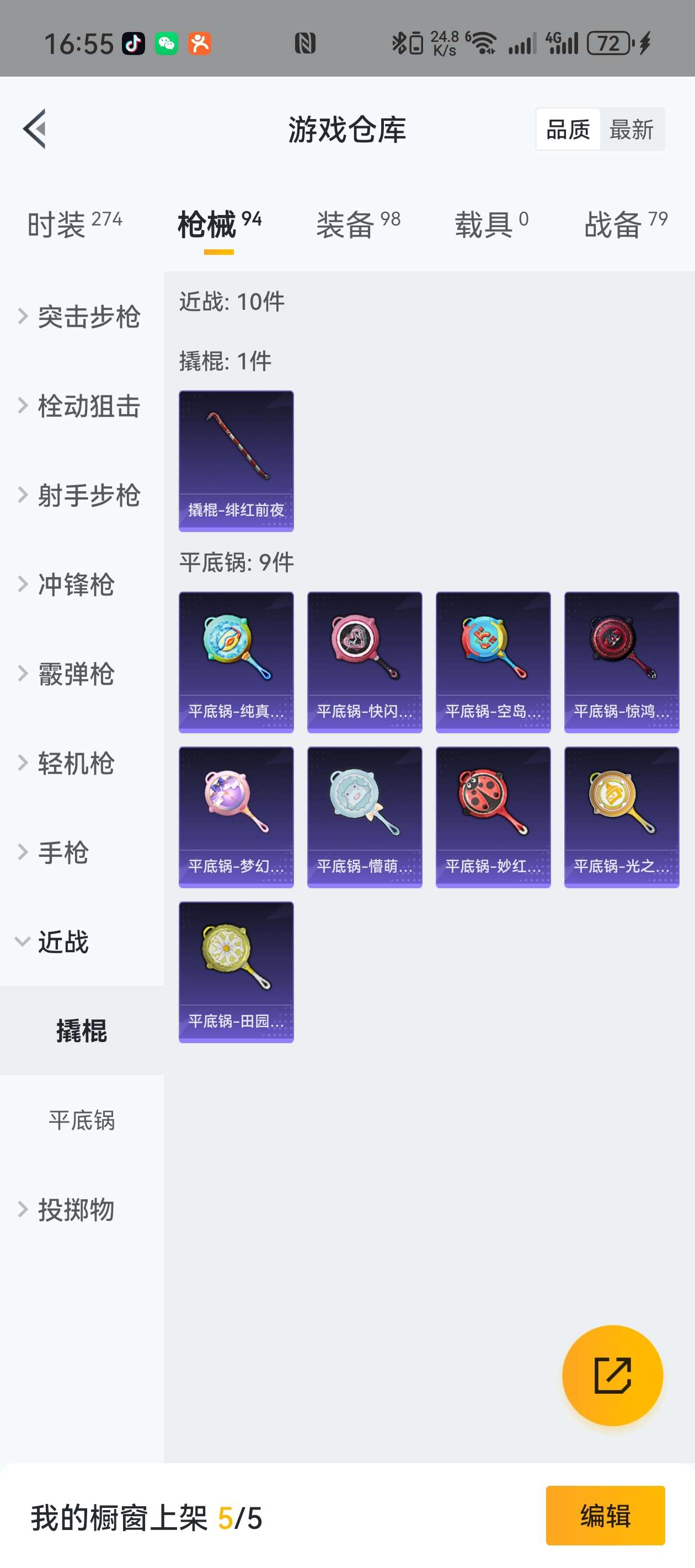
Task: Go back from 游戏仓库
Action: click(35, 128)
